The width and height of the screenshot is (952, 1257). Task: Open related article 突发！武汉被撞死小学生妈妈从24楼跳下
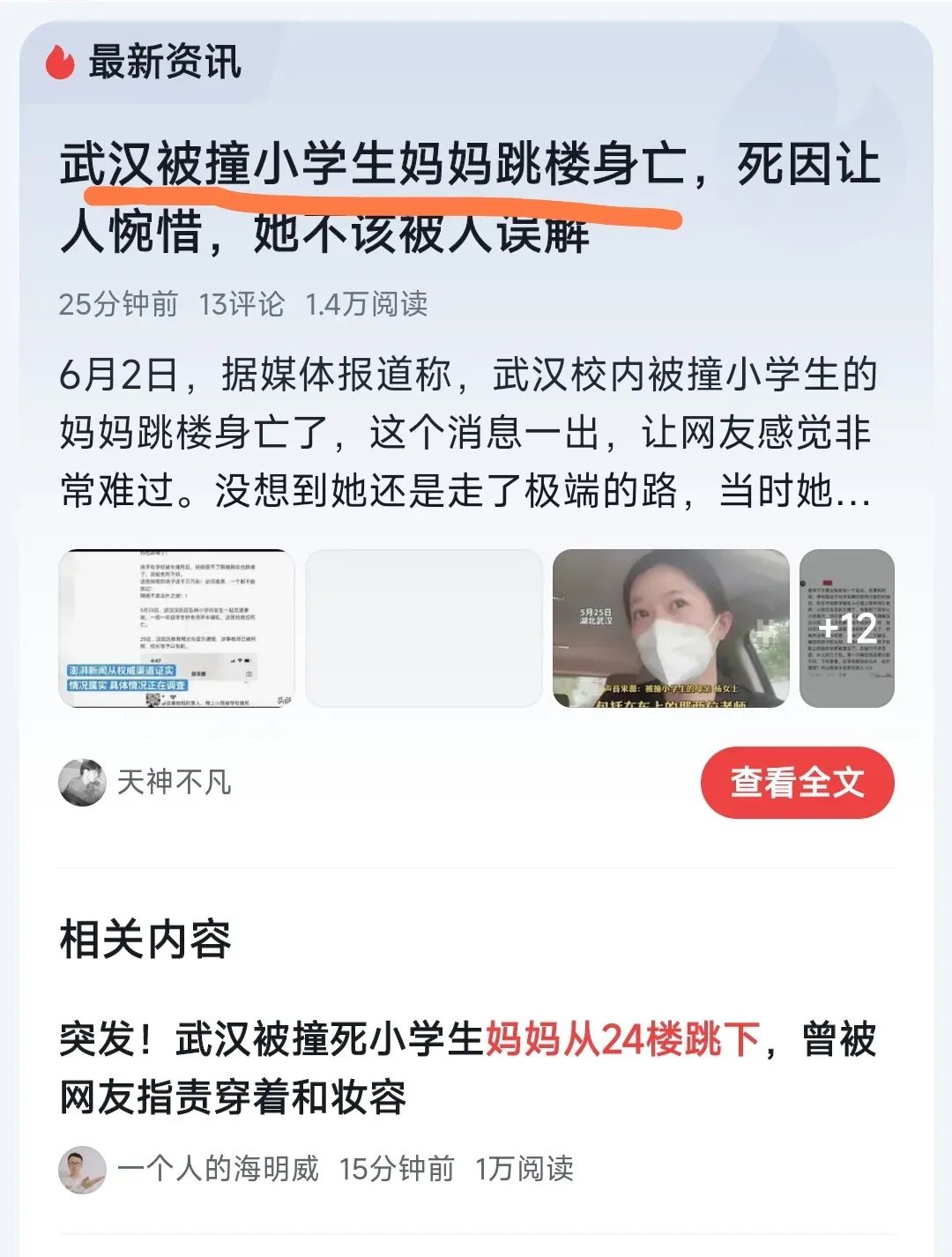pyautogui.click(x=467, y=1067)
